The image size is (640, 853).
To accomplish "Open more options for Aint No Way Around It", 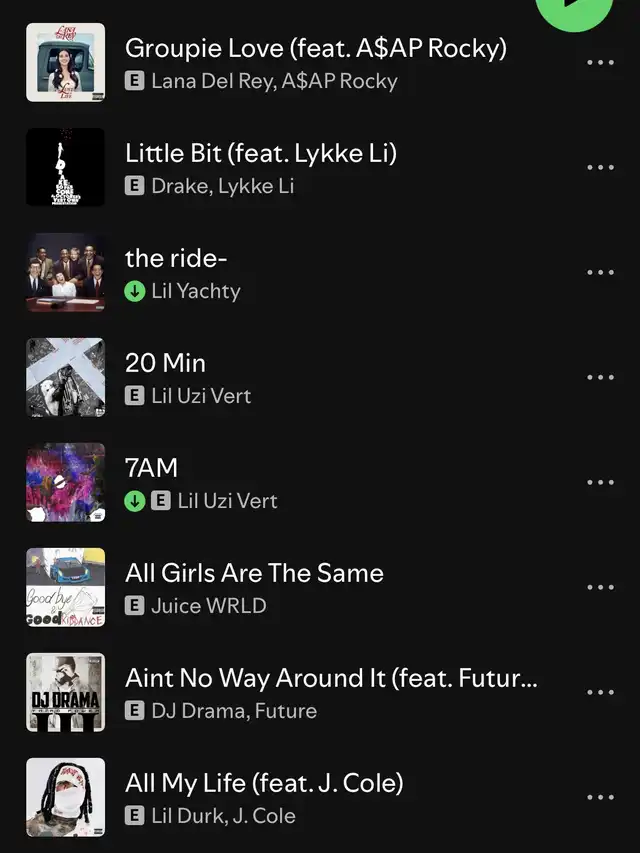I will pos(600,692).
